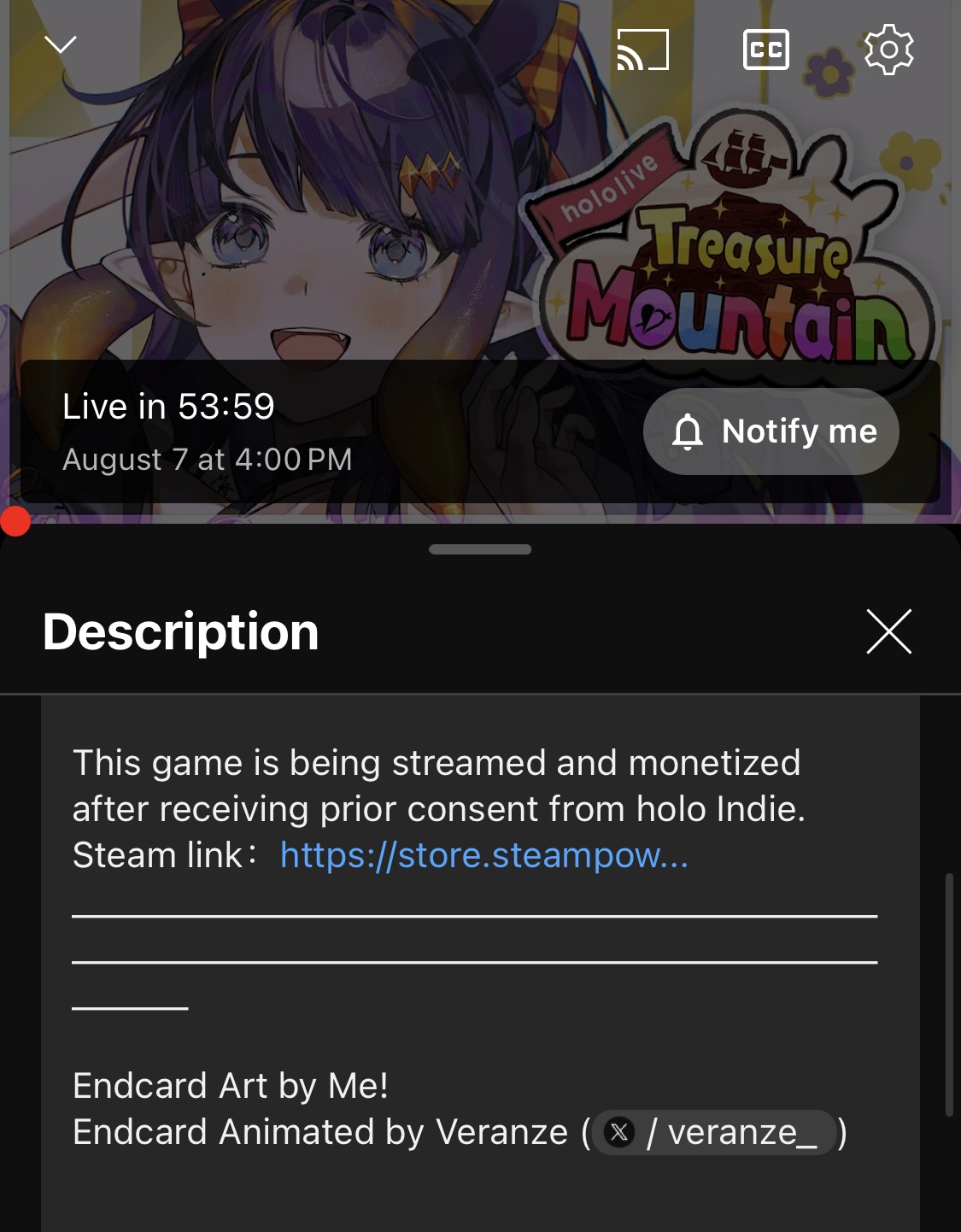This screenshot has height=1232, width=961.
Task: Toggle closed captions
Action: (x=765, y=50)
